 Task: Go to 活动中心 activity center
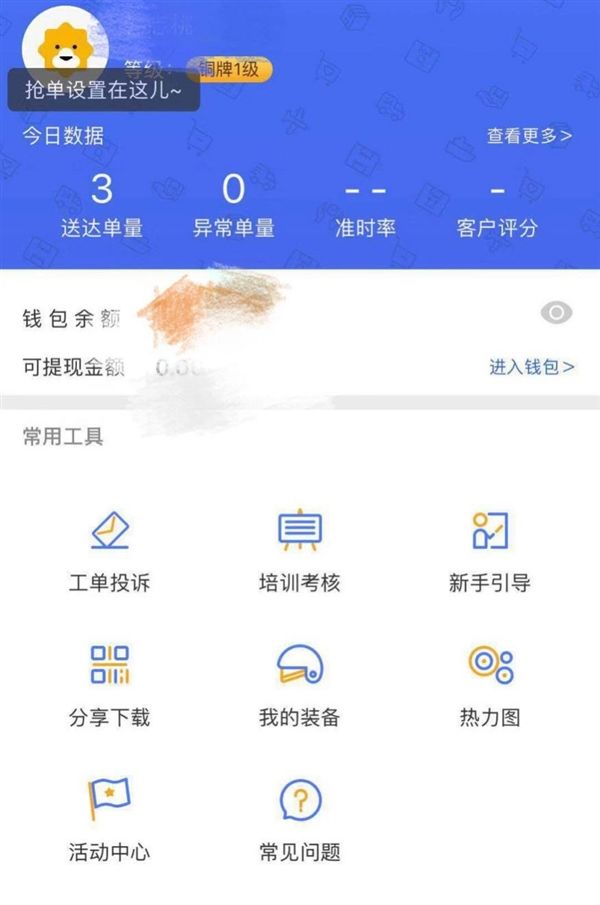(x=110, y=820)
